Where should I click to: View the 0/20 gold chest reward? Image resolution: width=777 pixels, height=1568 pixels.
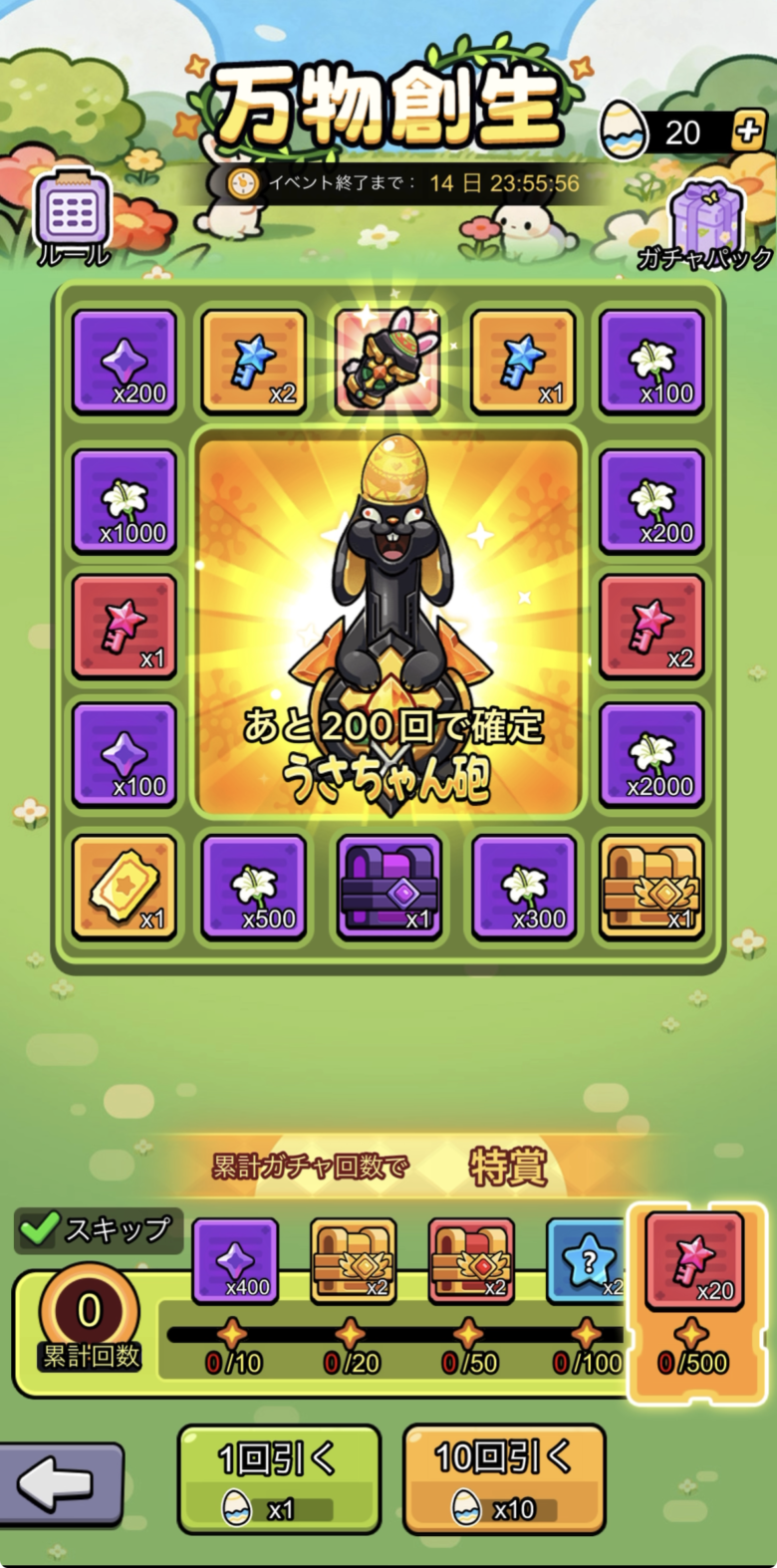pyautogui.click(x=353, y=1261)
